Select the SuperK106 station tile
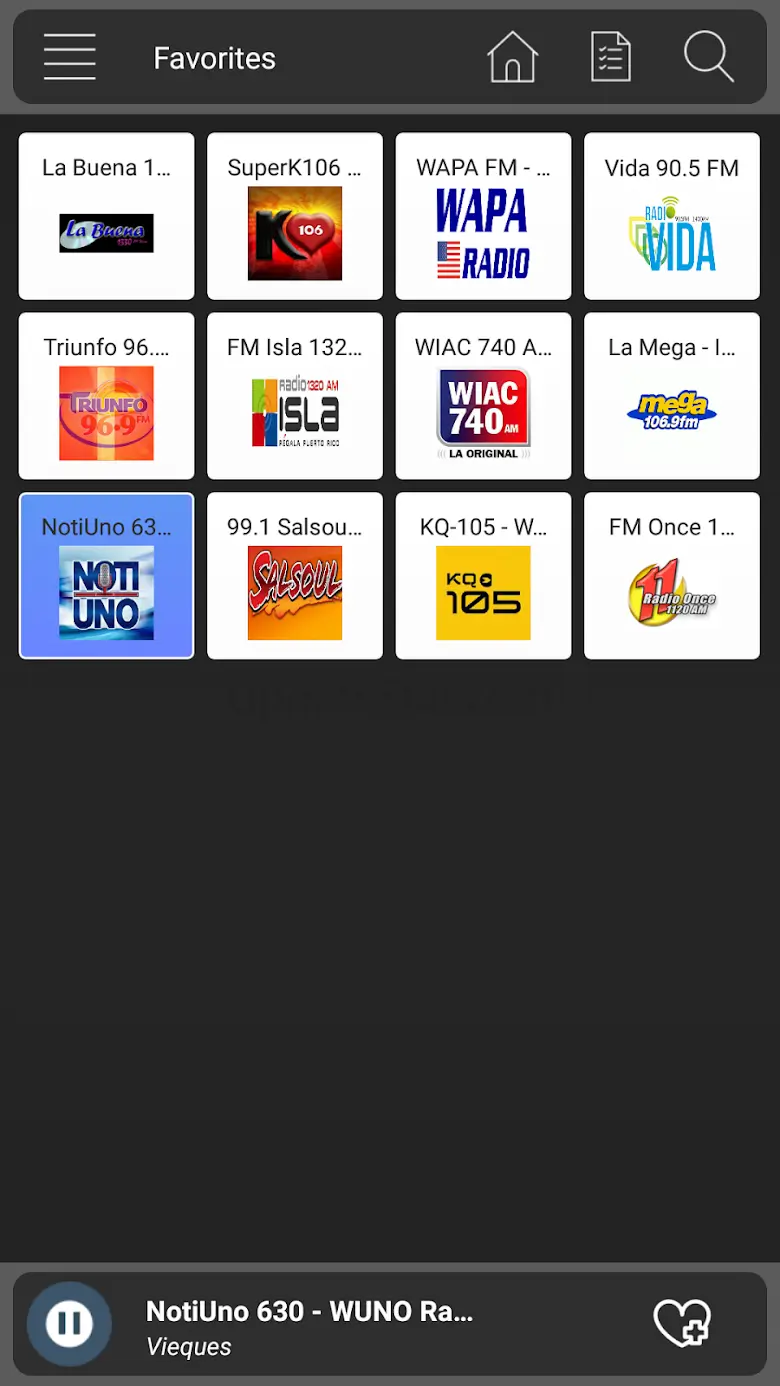The width and height of the screenshot is (780, 1386). click(x=295, y=216)
